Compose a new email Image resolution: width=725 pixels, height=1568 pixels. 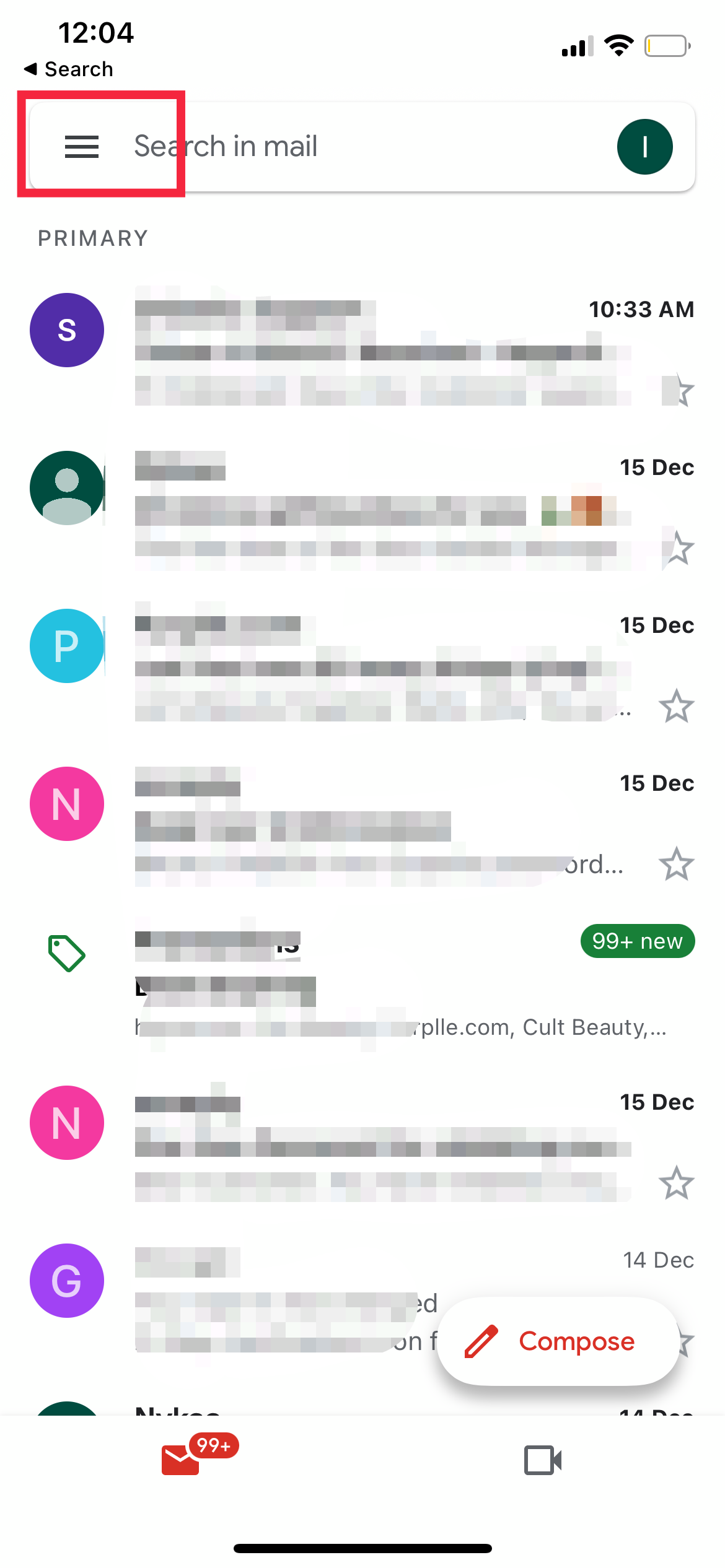pyautogui.click(x=558, y=1341)
